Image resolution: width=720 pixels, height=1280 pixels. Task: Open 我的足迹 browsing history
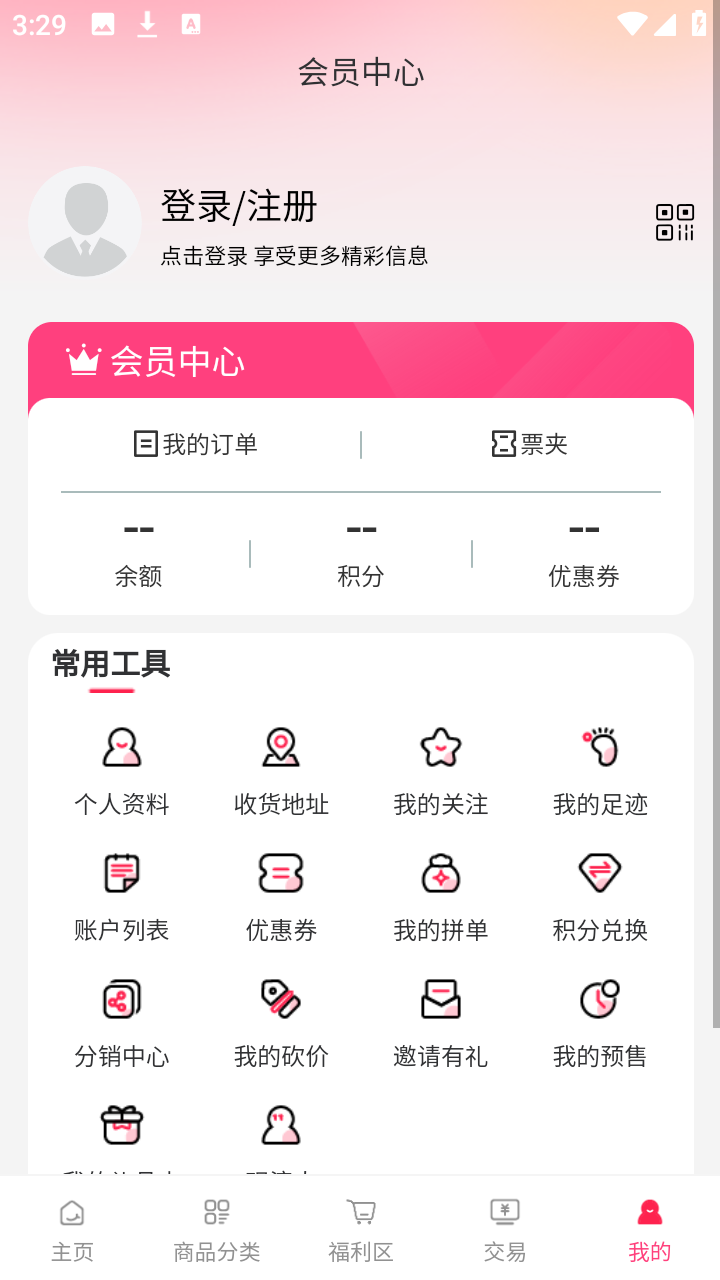pos(600,770)
